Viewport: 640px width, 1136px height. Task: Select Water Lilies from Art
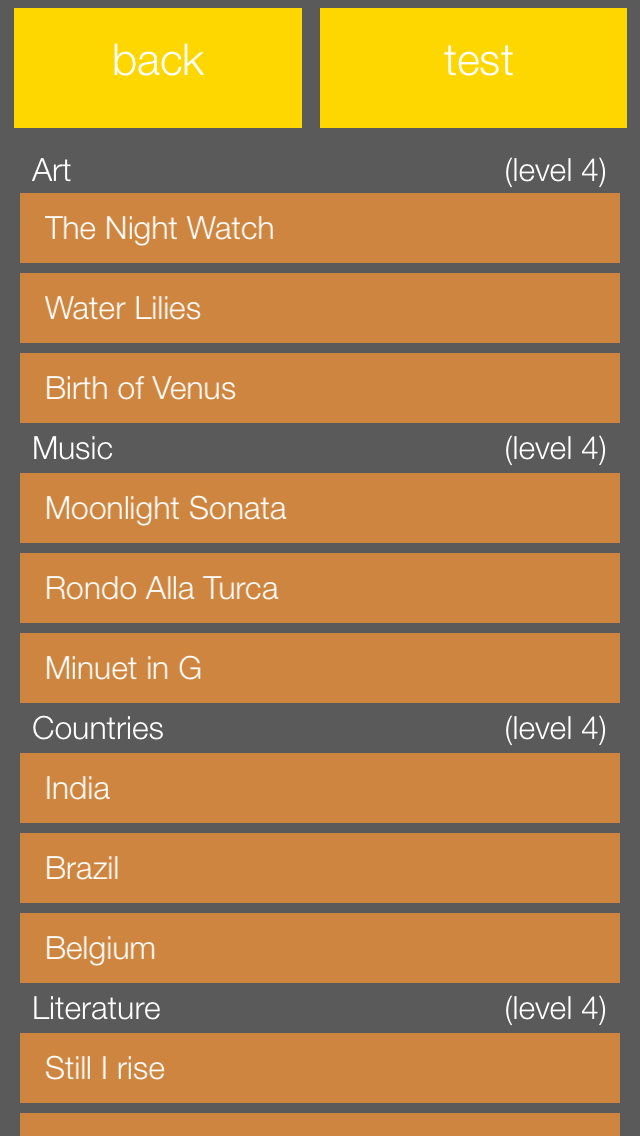[x=320, y=308]
